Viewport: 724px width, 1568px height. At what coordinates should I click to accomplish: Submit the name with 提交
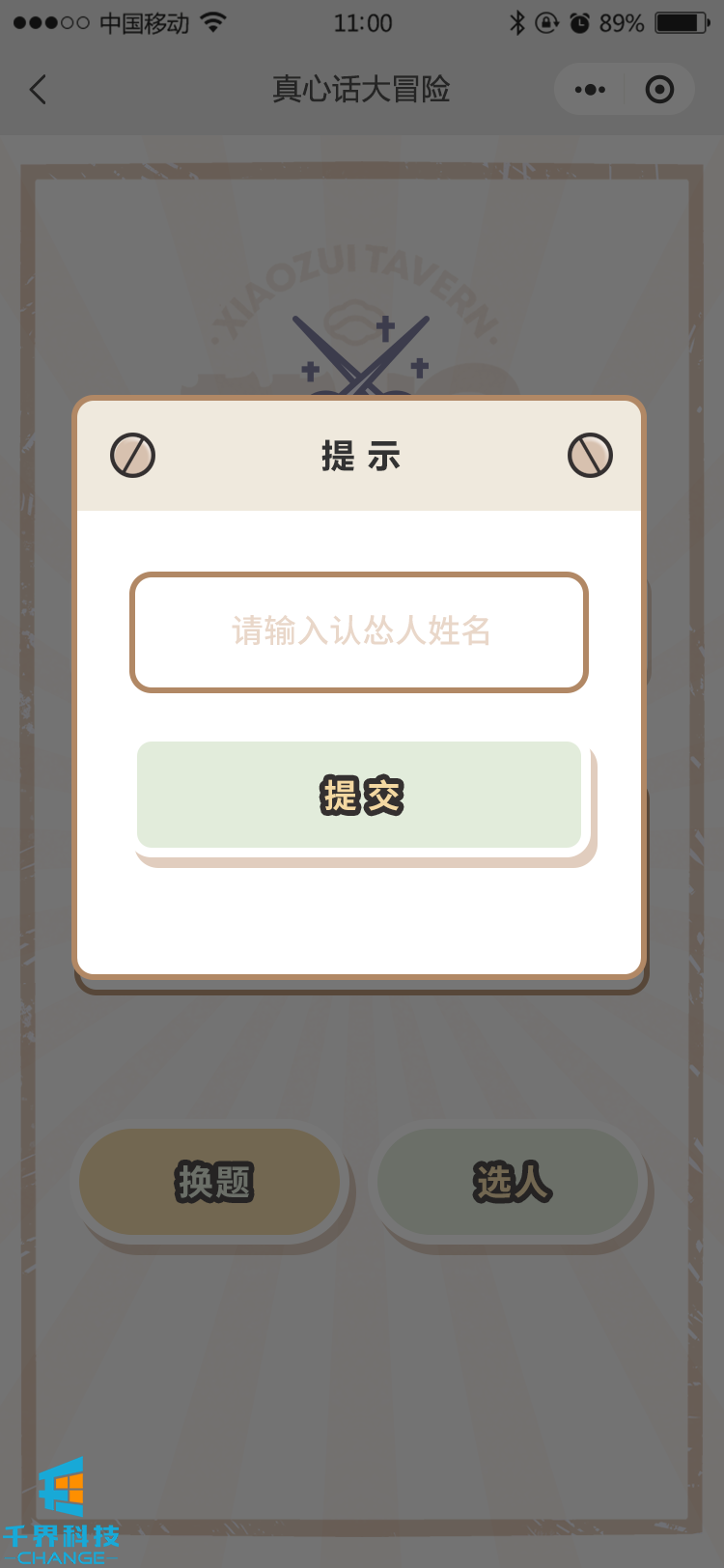pos(359,796)
